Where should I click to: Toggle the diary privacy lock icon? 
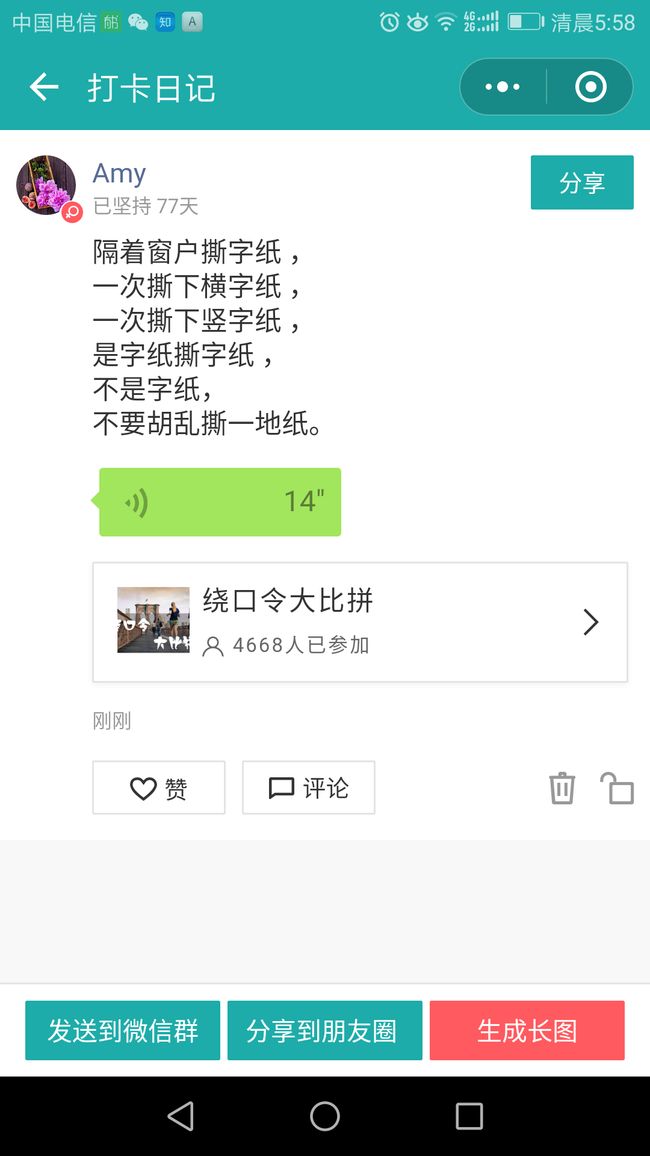[x=616, y=787]
